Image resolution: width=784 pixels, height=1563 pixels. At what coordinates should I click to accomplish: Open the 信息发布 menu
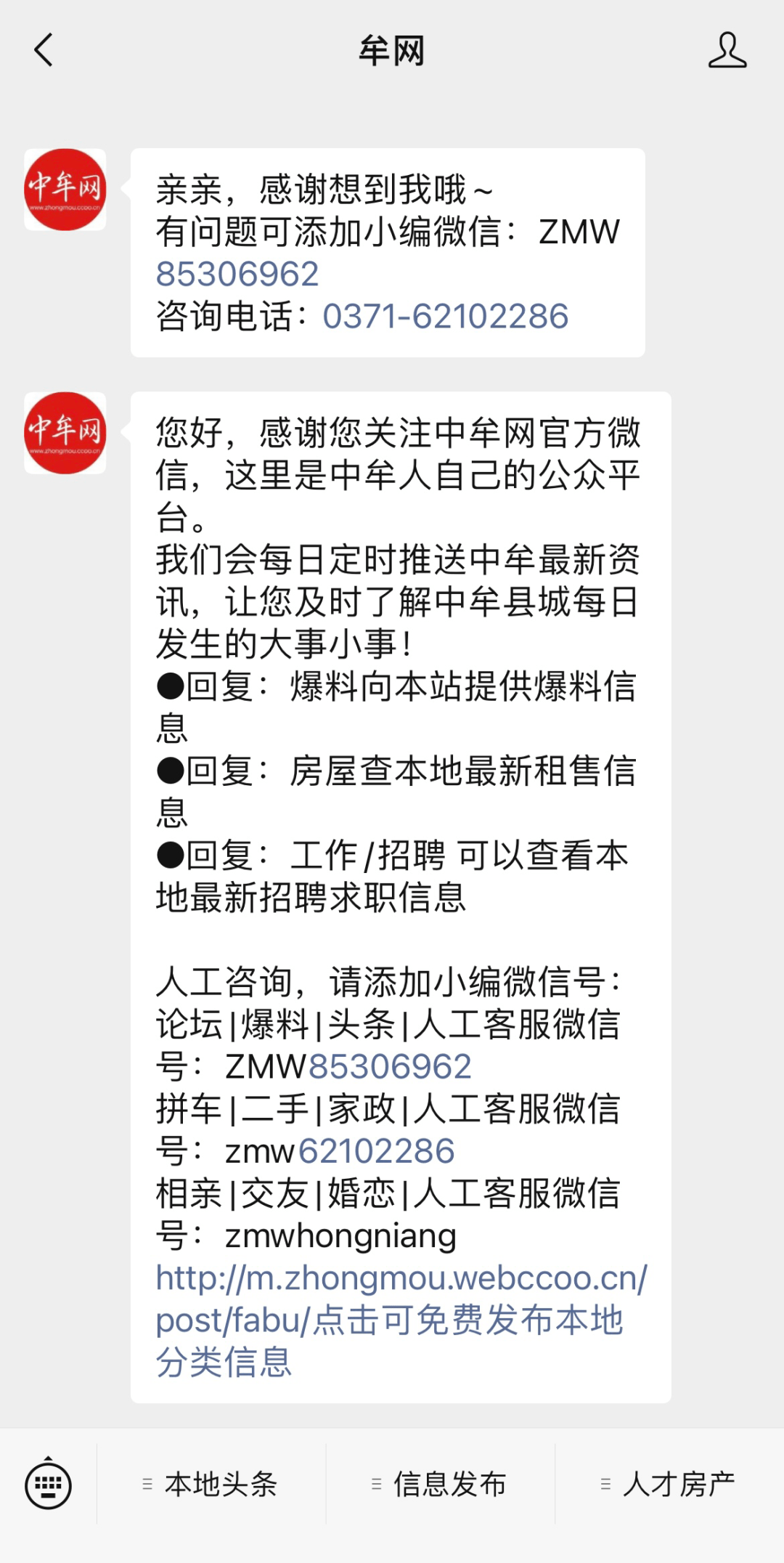coord(440,1484)
